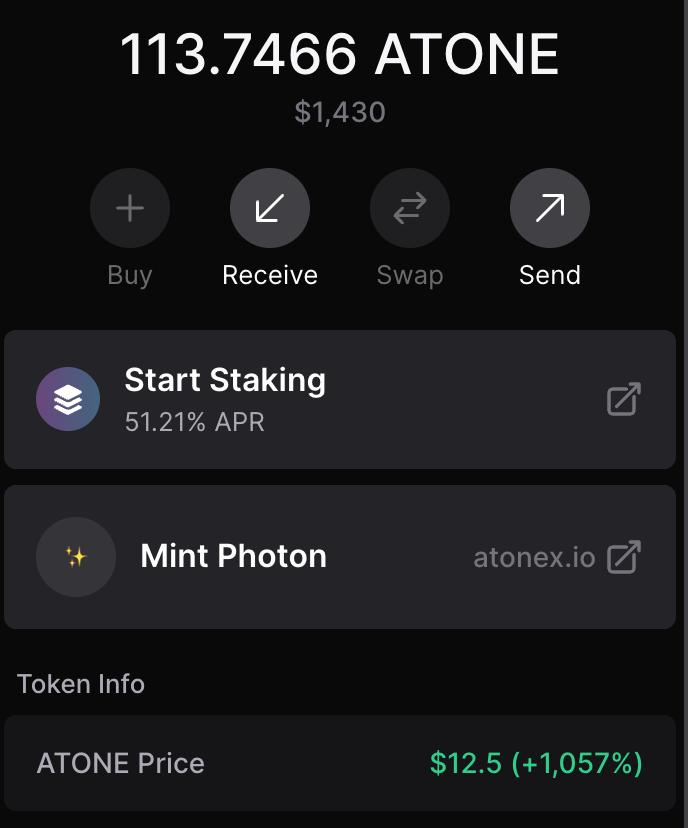Open the Swap option
Image resolution: width=688 pixels, height=828 pixels.
click(410, 209)
